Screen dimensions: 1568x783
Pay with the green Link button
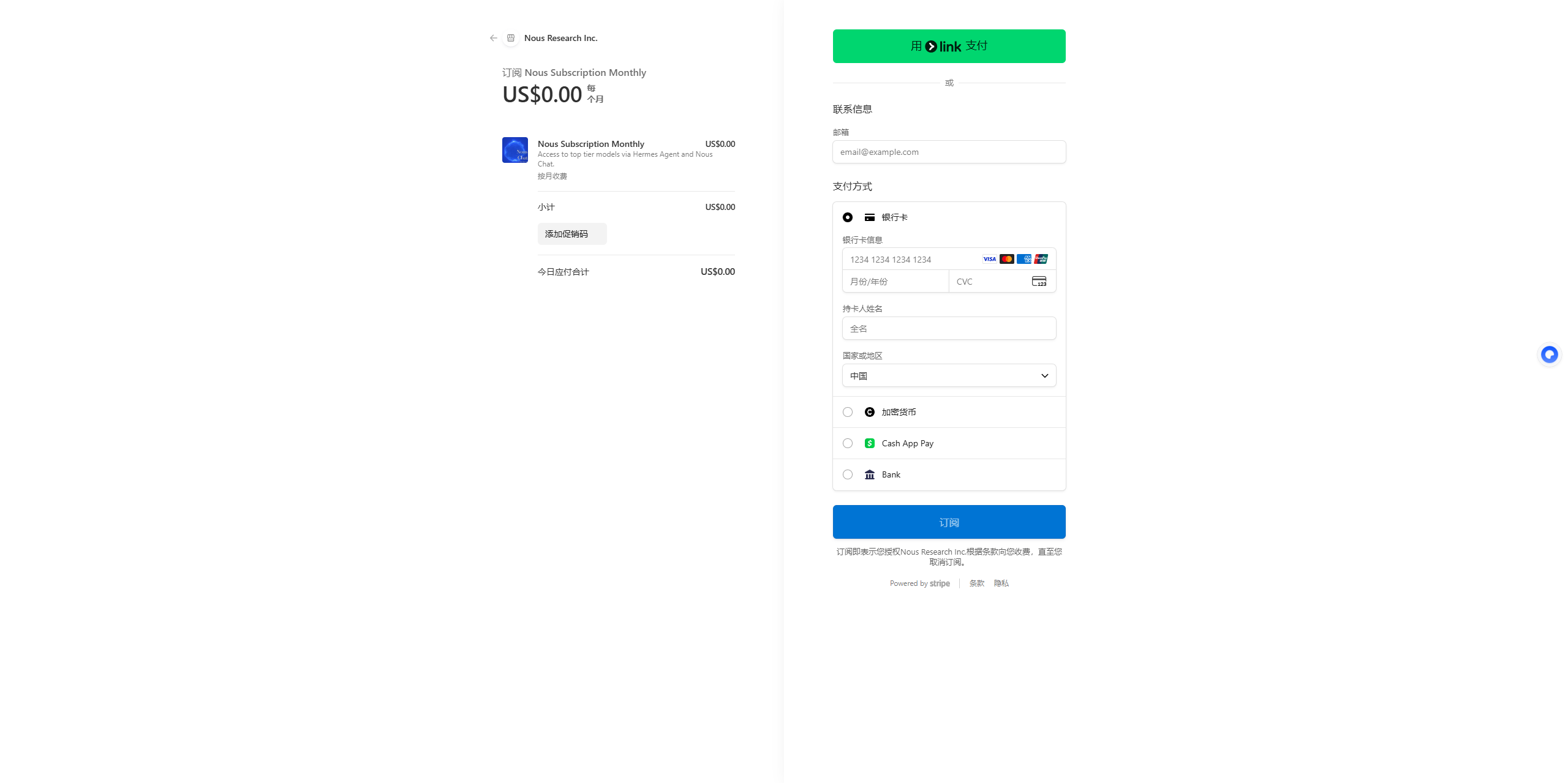click(949, 46)
